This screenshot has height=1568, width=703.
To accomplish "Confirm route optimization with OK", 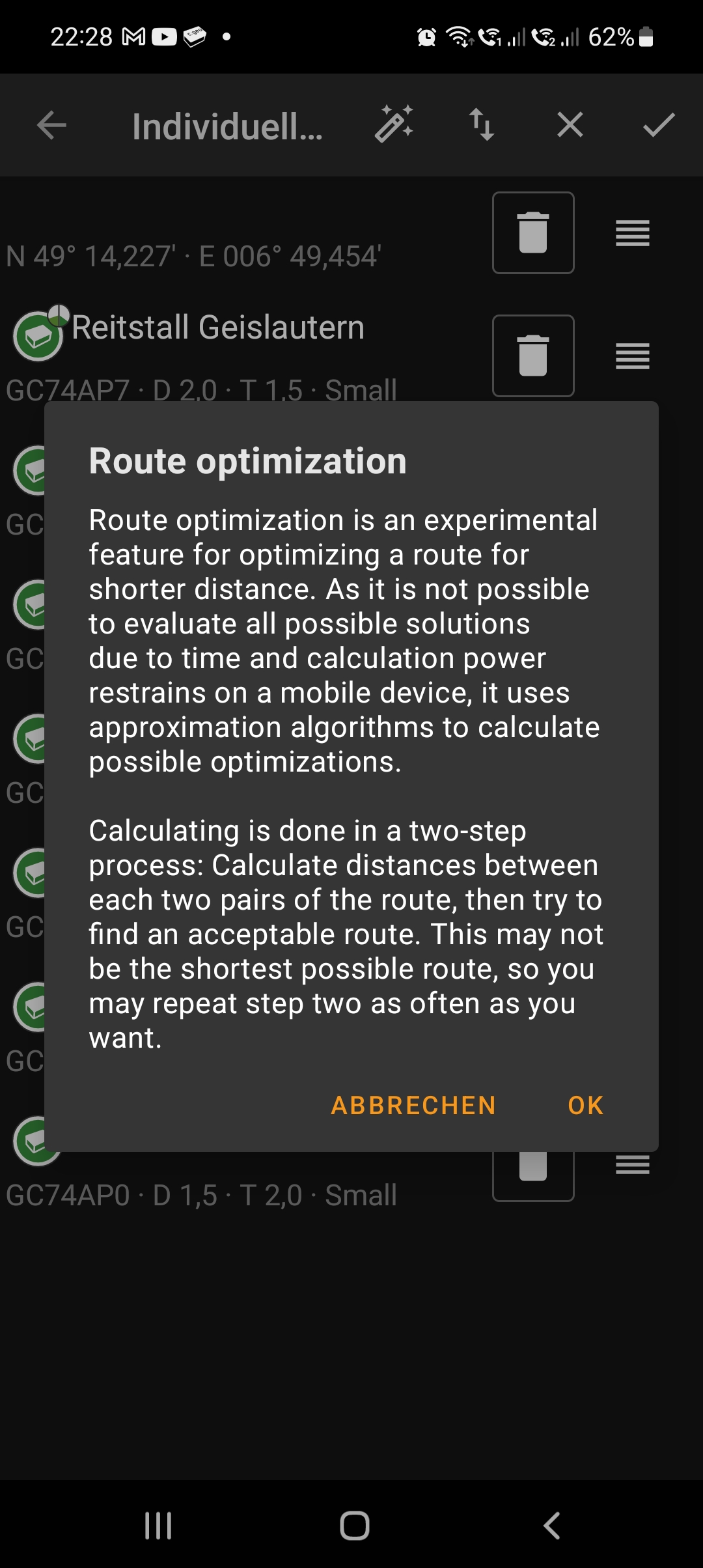I will (x=585, y=1106).
